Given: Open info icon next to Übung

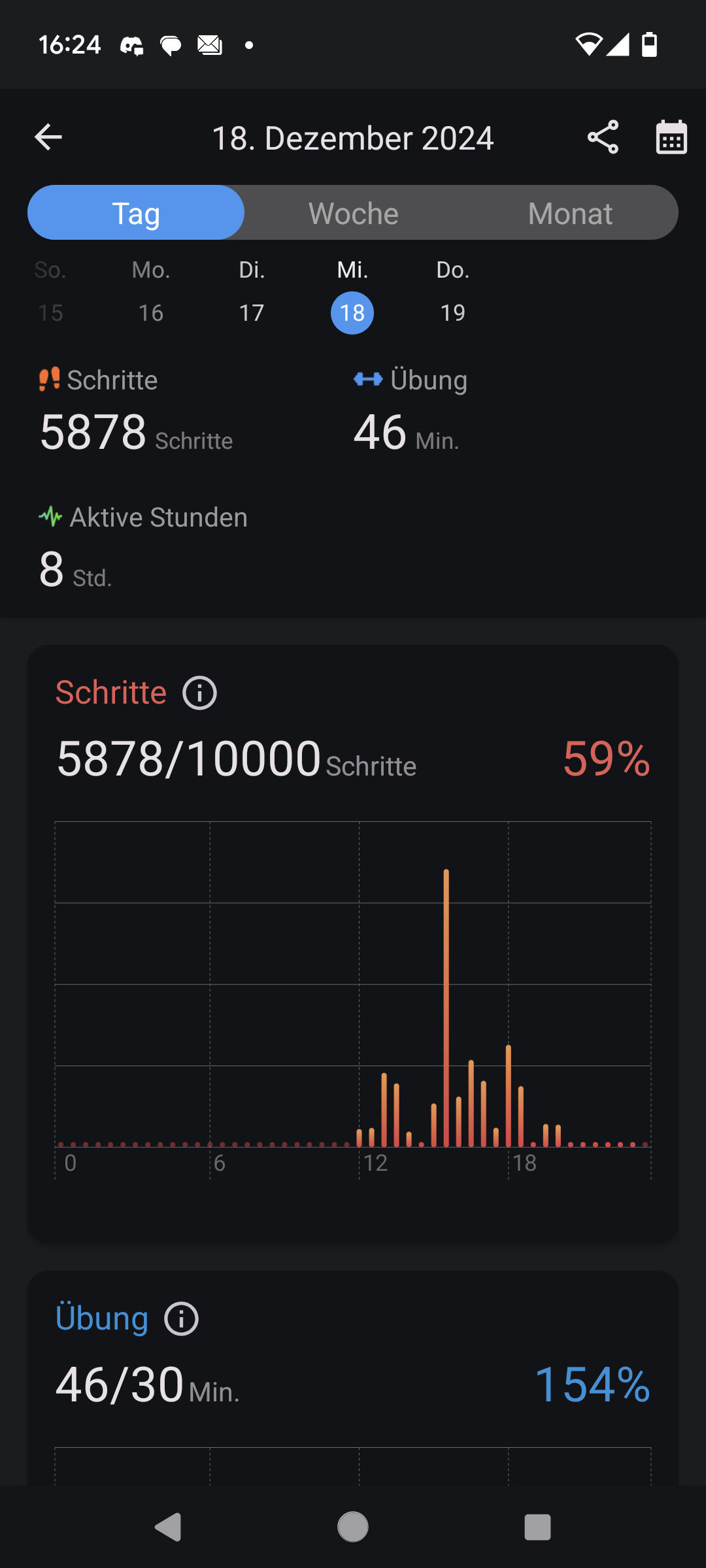Looking at the screenshot, I should 181,1318.
